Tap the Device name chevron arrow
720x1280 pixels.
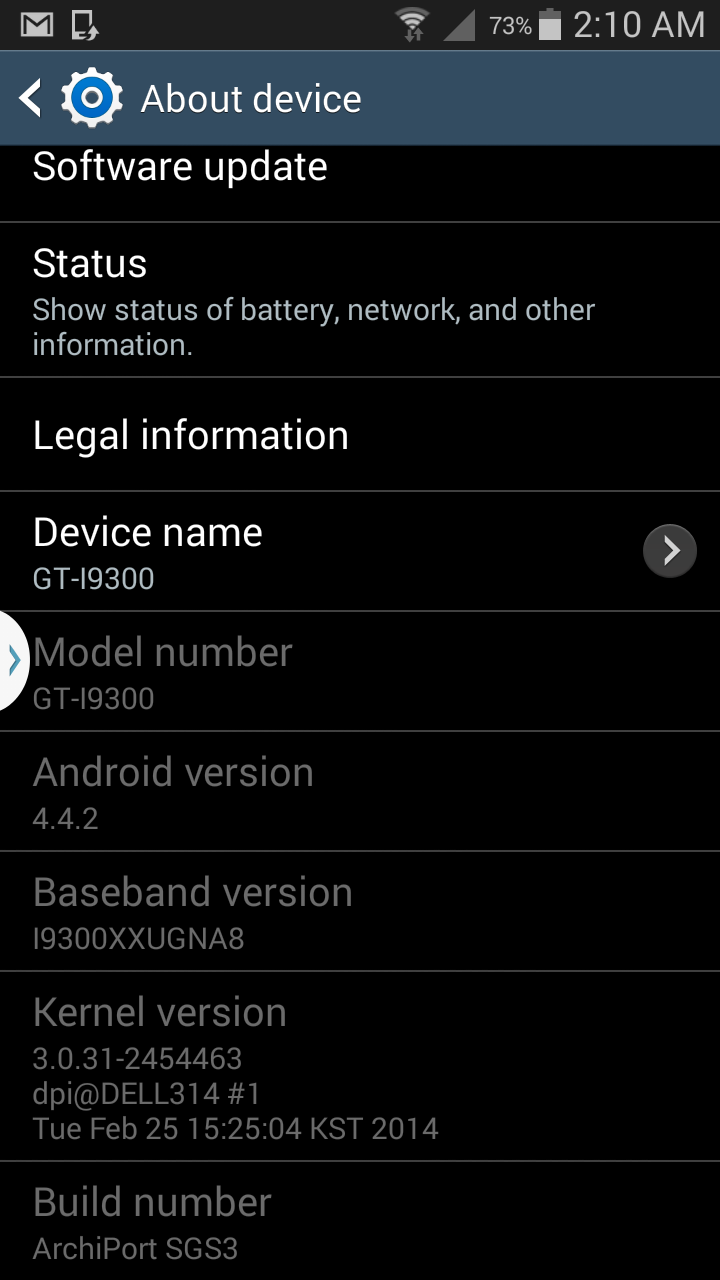tap(669, 551)
